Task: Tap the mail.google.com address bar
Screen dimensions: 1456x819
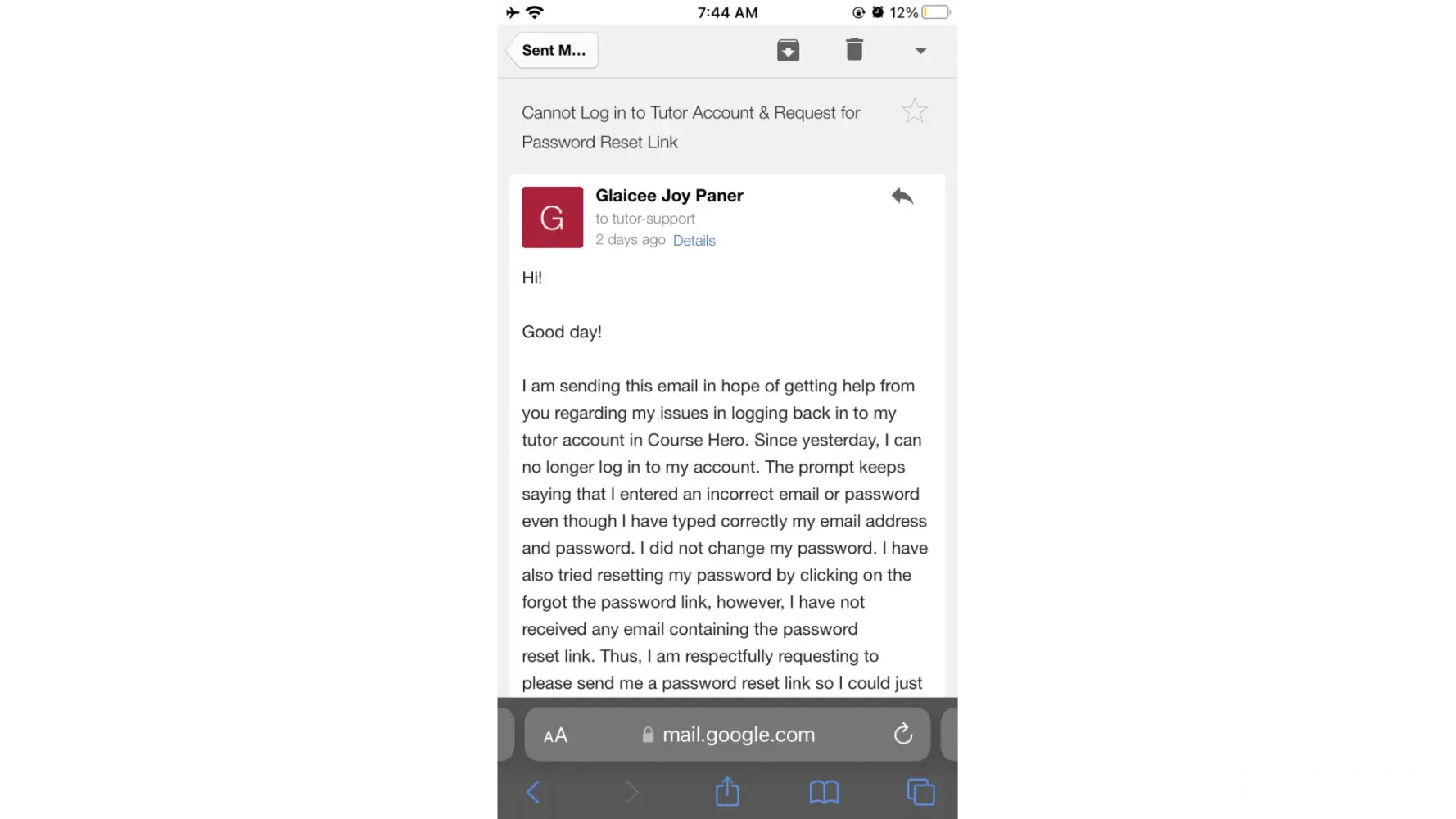Action: [737, 735]
